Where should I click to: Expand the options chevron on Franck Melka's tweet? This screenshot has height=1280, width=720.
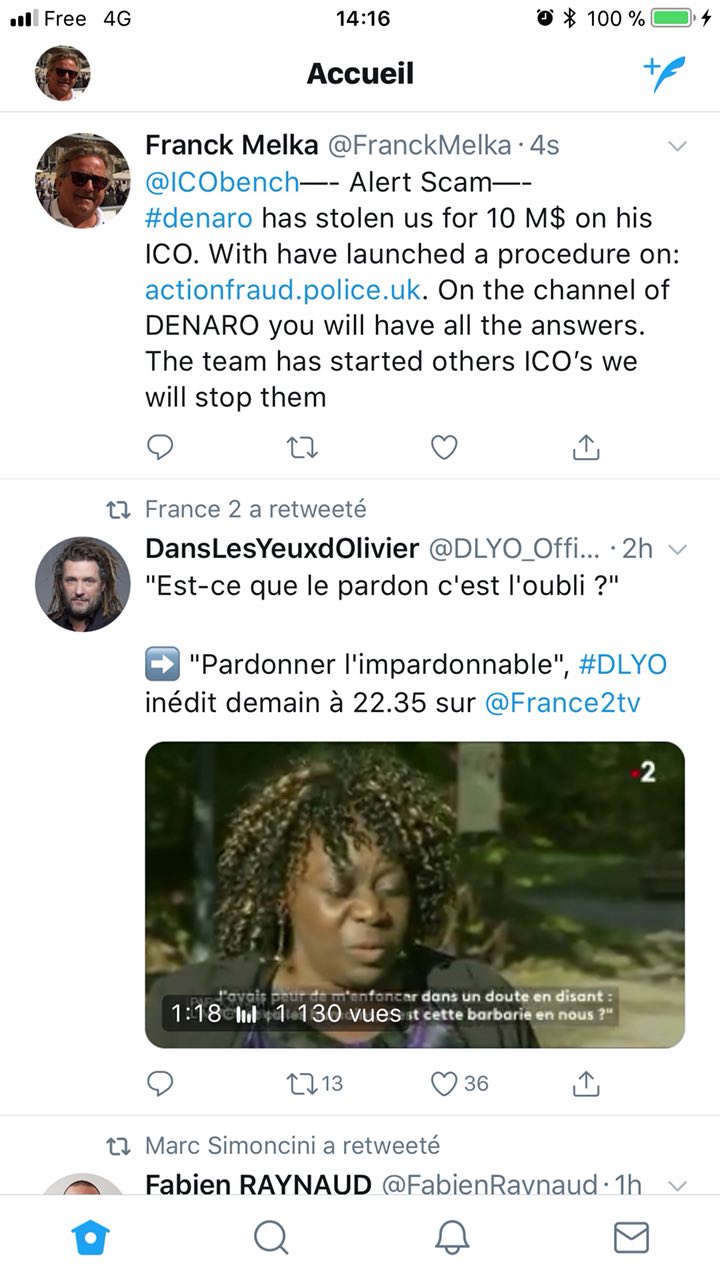click(677, 146)
